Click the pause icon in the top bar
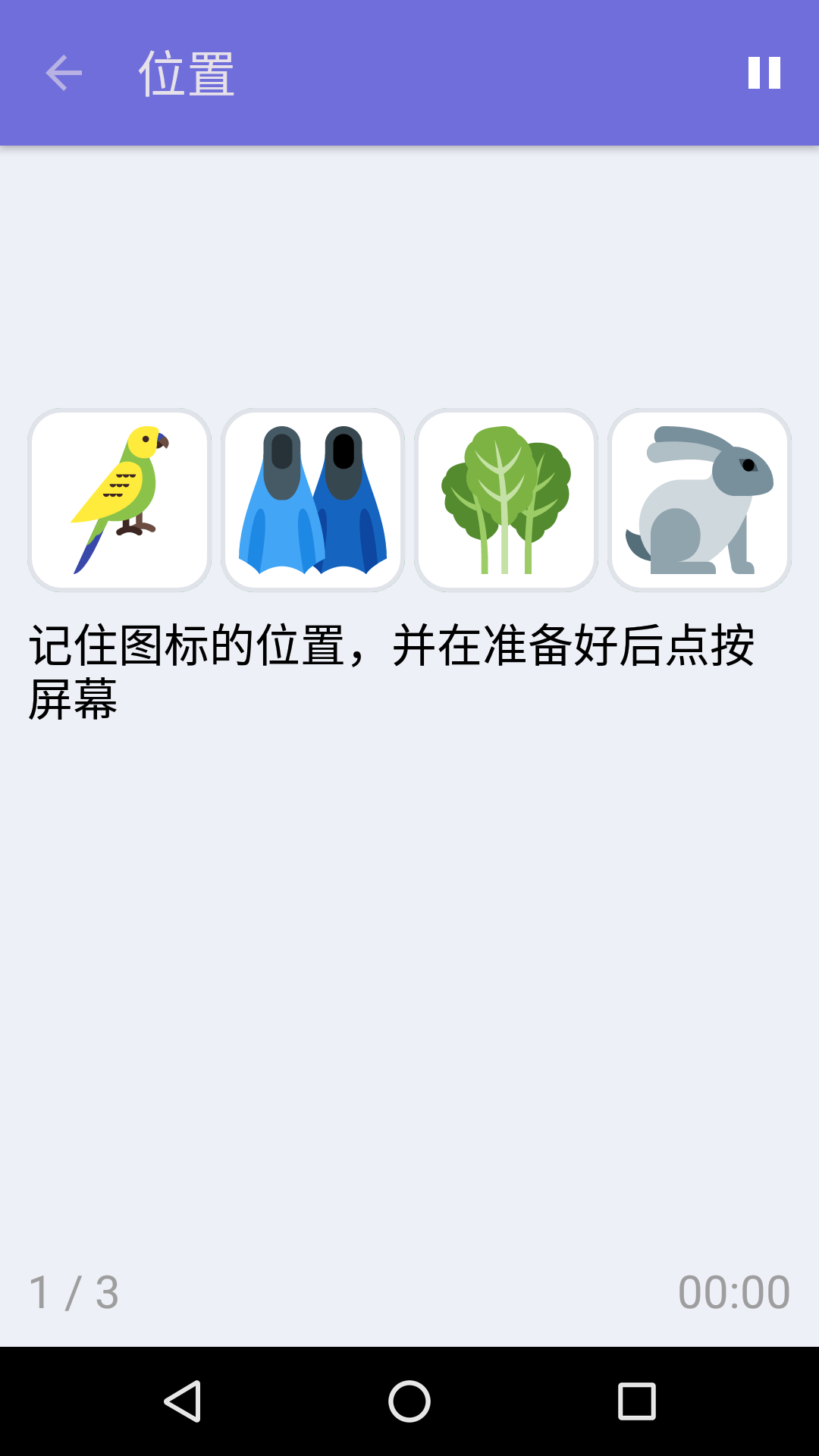Viewport: 819px width, 1456px height. point(763,73)
